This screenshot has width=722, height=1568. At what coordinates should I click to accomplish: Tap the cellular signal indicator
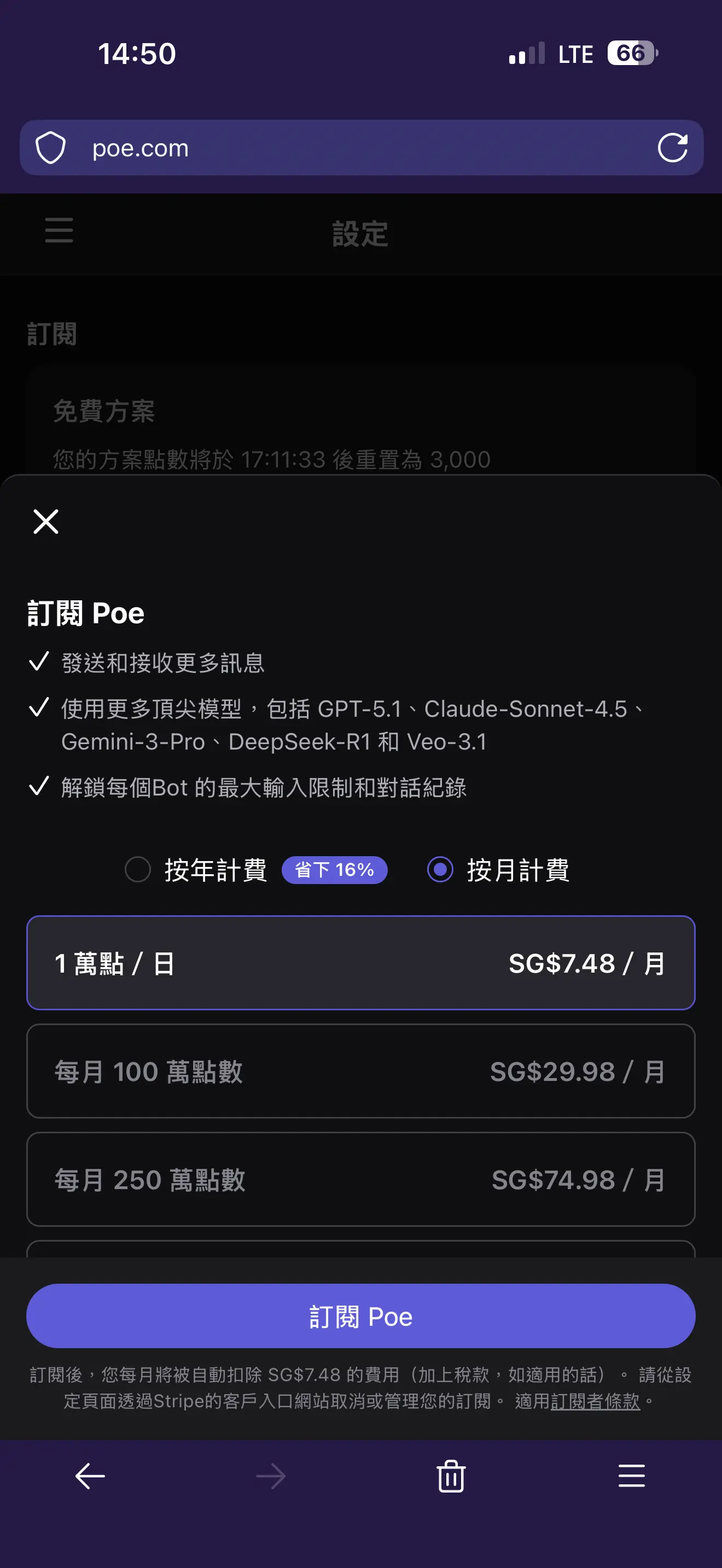(x=527, y=53)
